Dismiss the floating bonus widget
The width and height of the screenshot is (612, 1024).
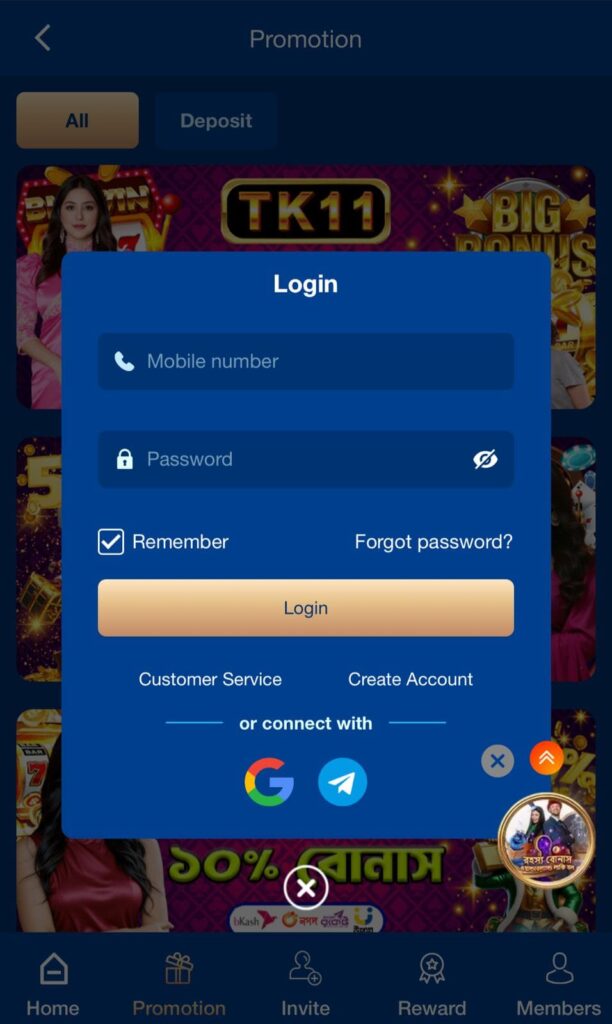[497, 761]
